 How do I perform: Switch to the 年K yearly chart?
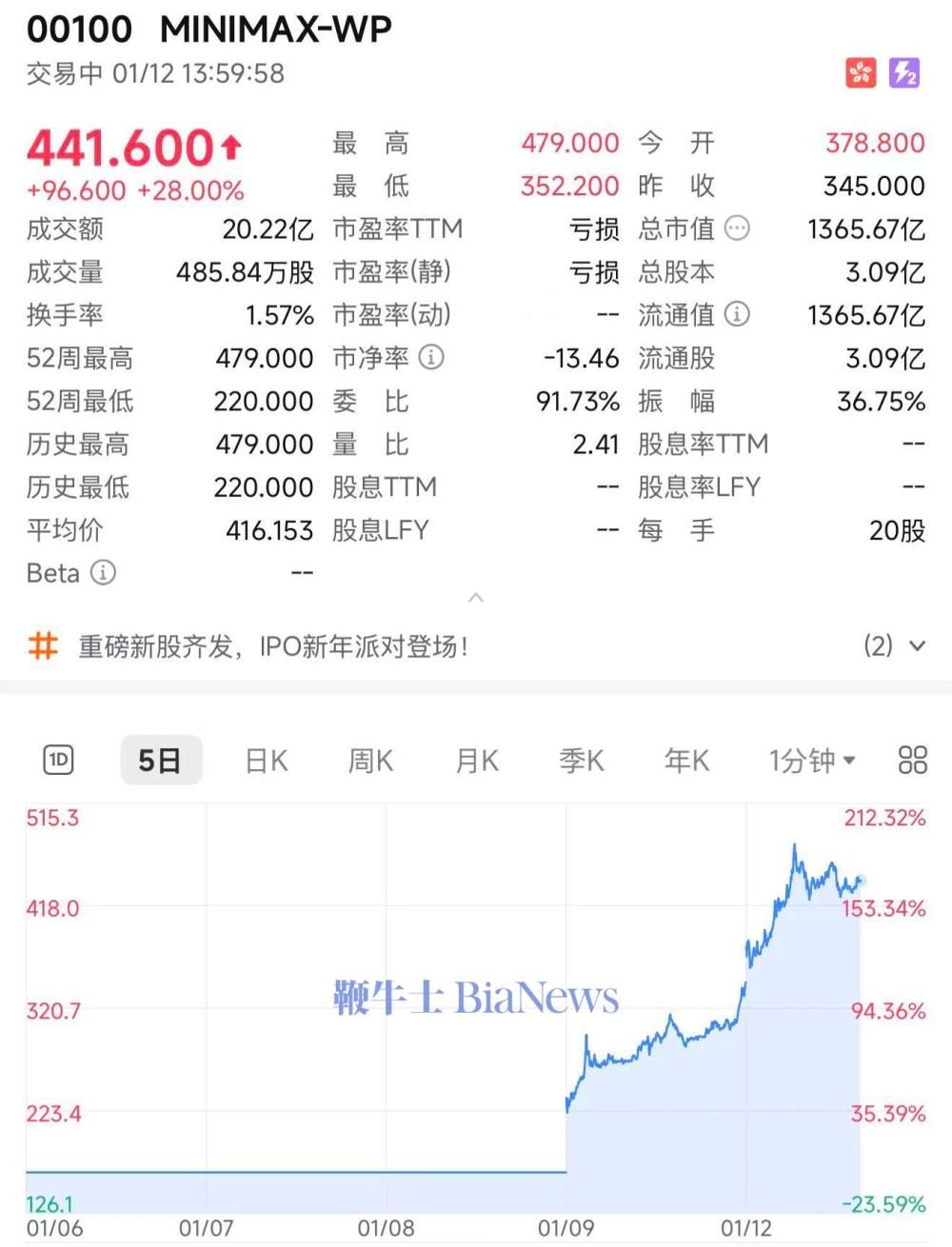click(686, 761)
